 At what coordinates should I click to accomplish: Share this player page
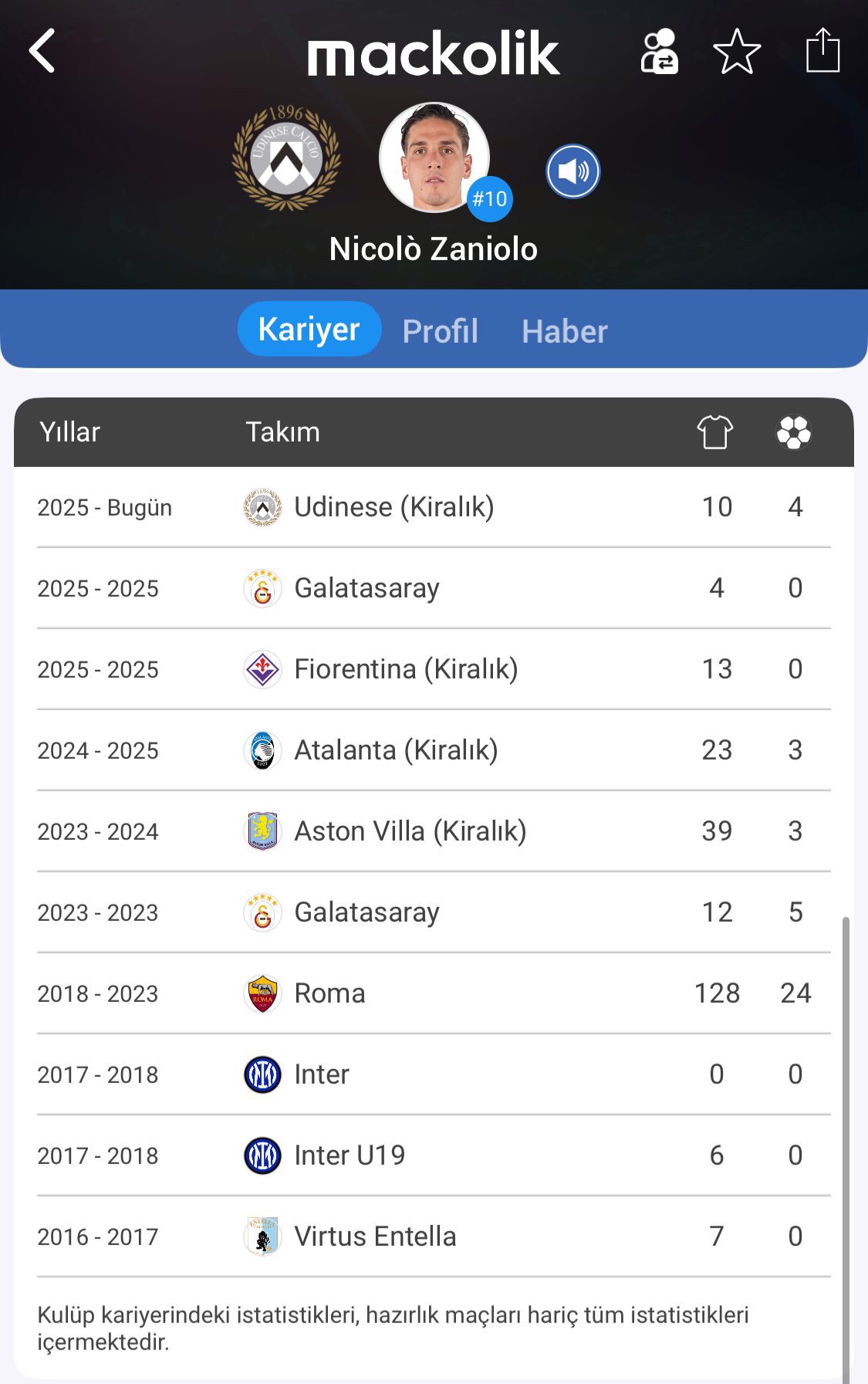click(822, 51)
